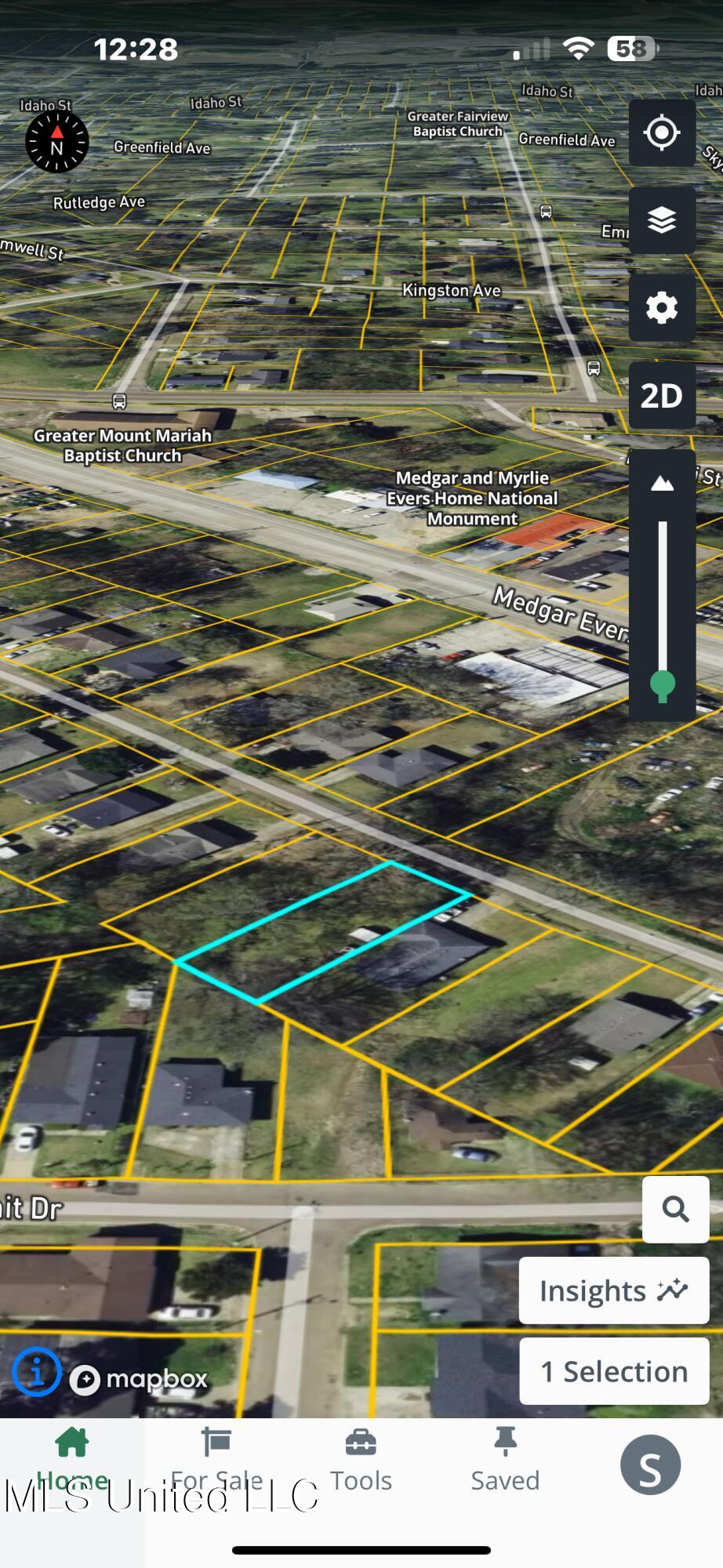
Task: Tap the up arrow above the tilt slider
Action: (663, 484)
